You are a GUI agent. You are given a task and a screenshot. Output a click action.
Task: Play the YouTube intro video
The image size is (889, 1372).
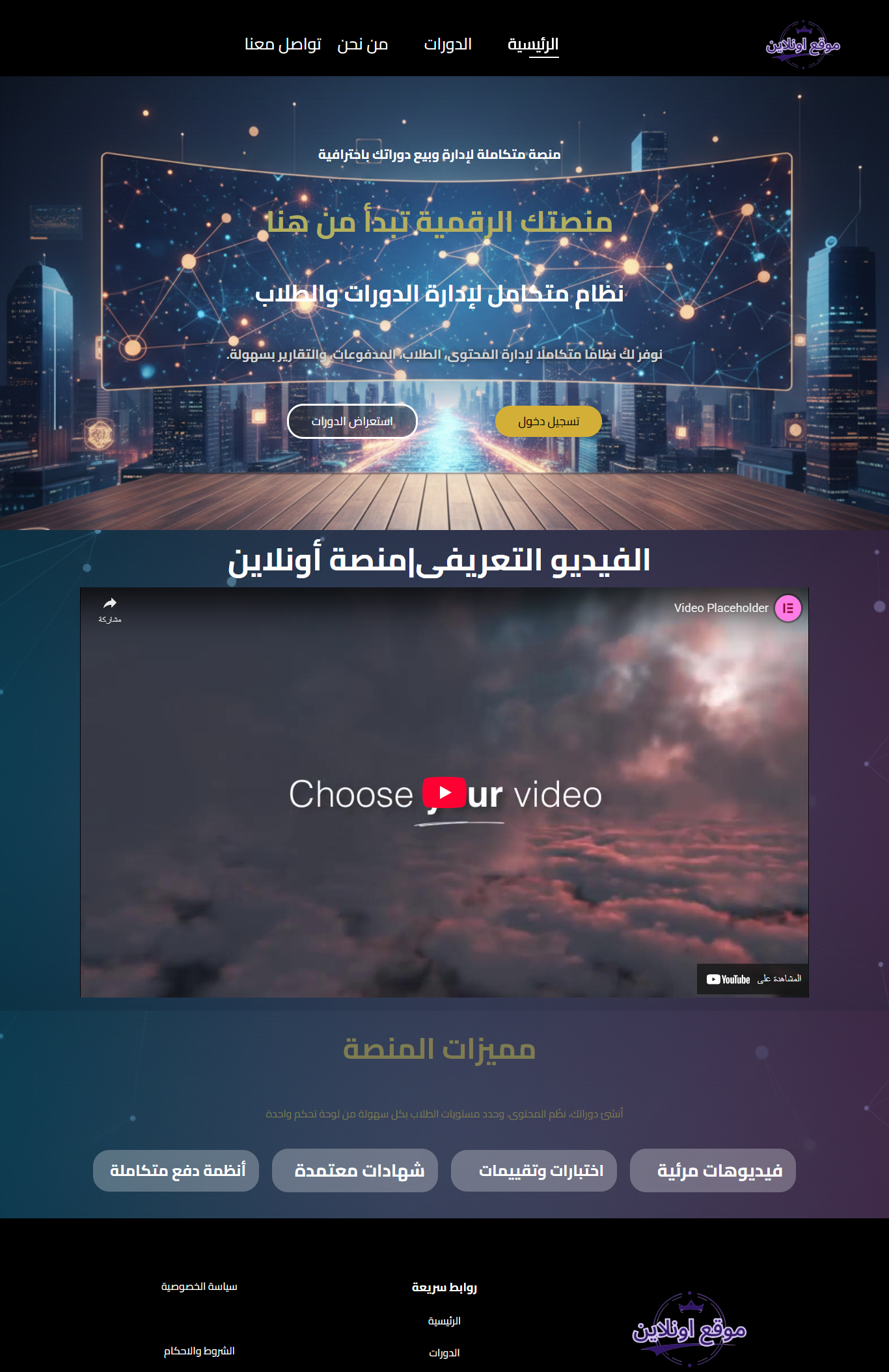444,792
